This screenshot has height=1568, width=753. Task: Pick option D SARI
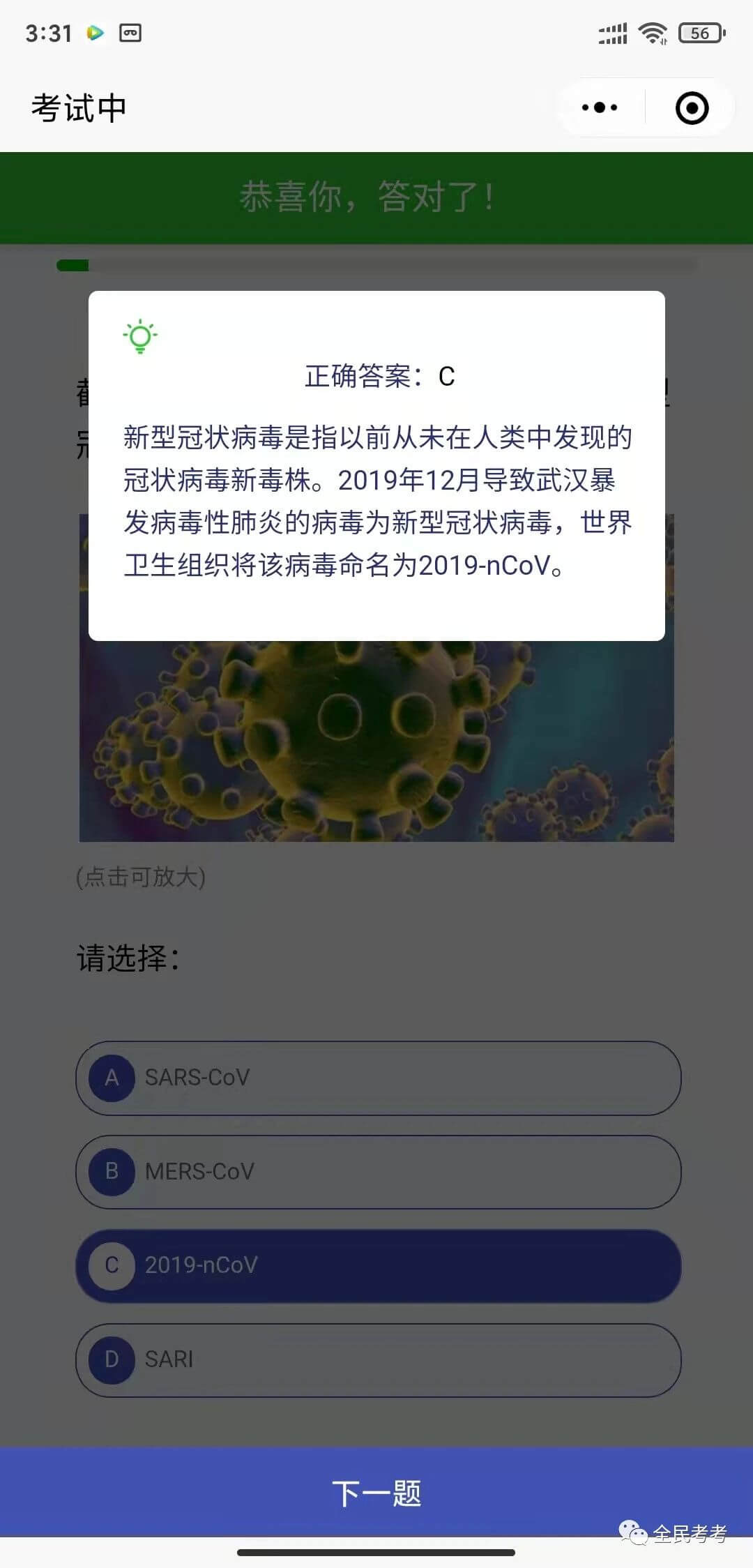378,1359
